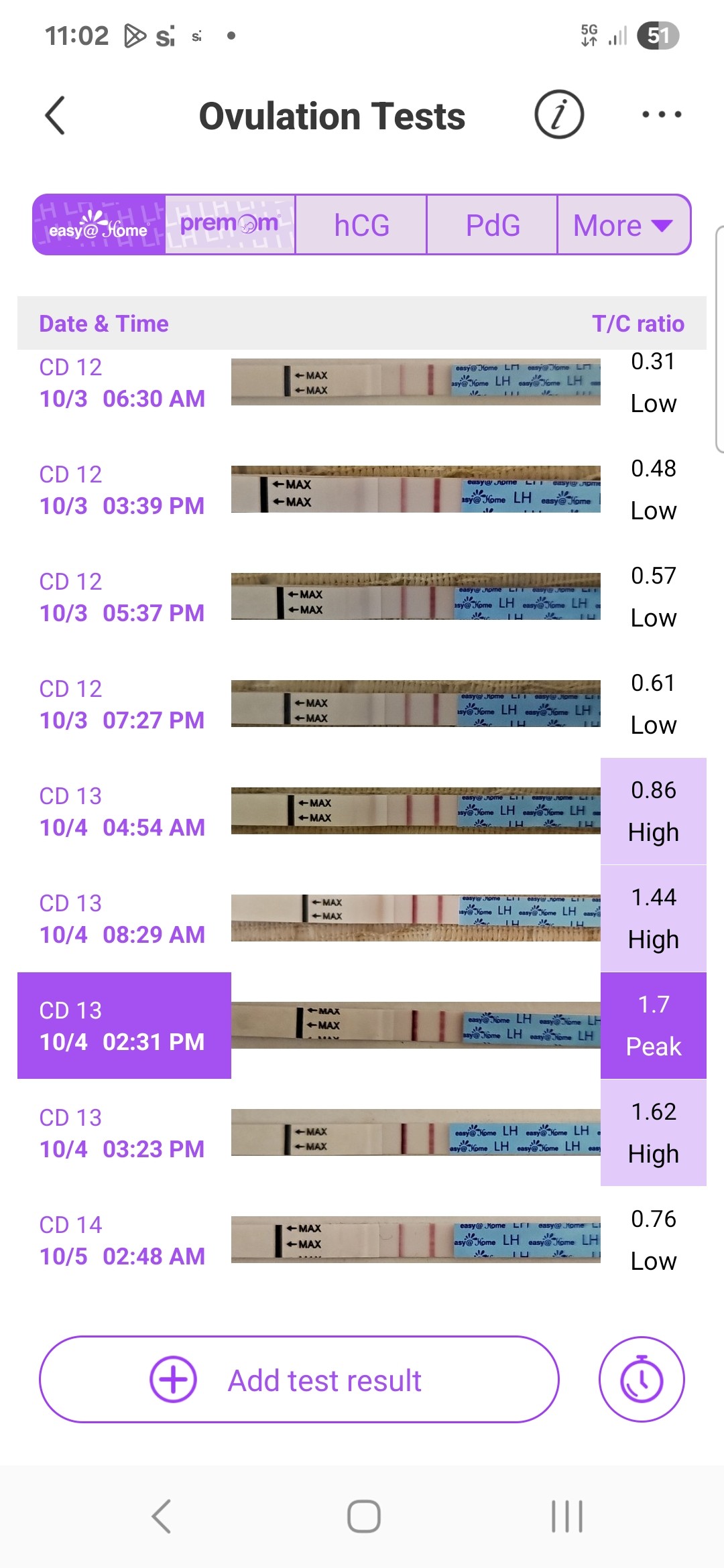724x1568 pixels.
Task: Expand the More dropdown
Action: [x=623, y=225]
